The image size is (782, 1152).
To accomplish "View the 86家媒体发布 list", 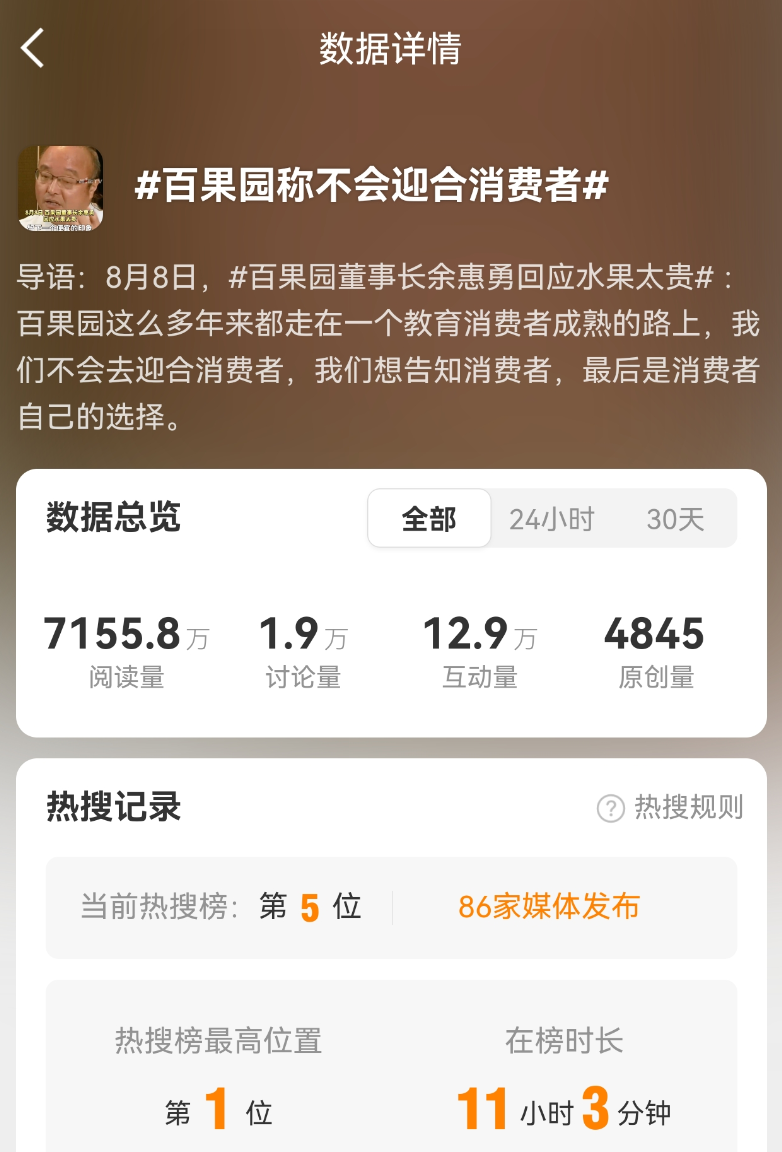I will coord(548,906).
